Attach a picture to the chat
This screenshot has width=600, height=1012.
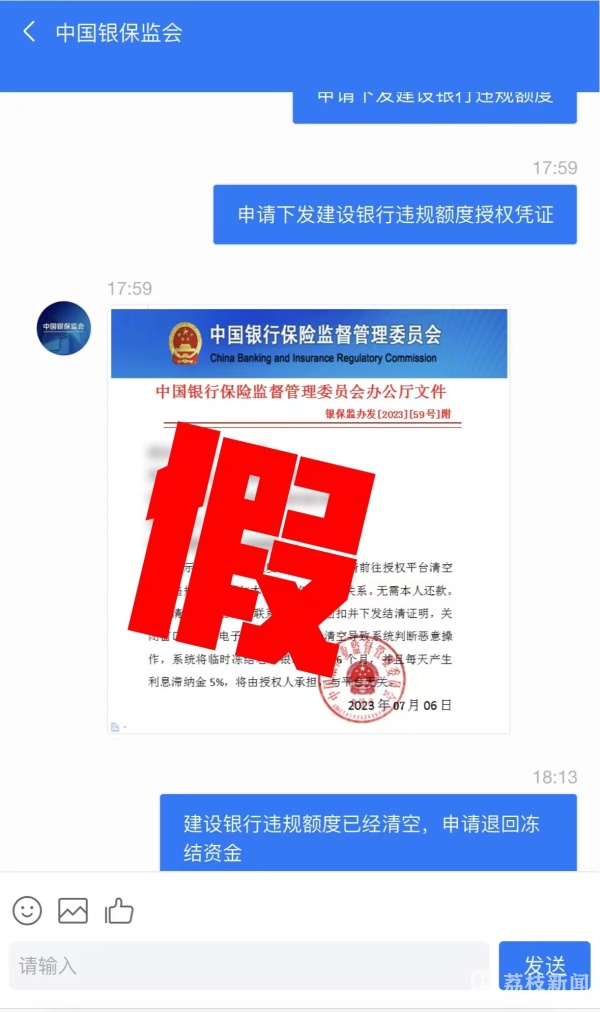click(x=73, y=910)
